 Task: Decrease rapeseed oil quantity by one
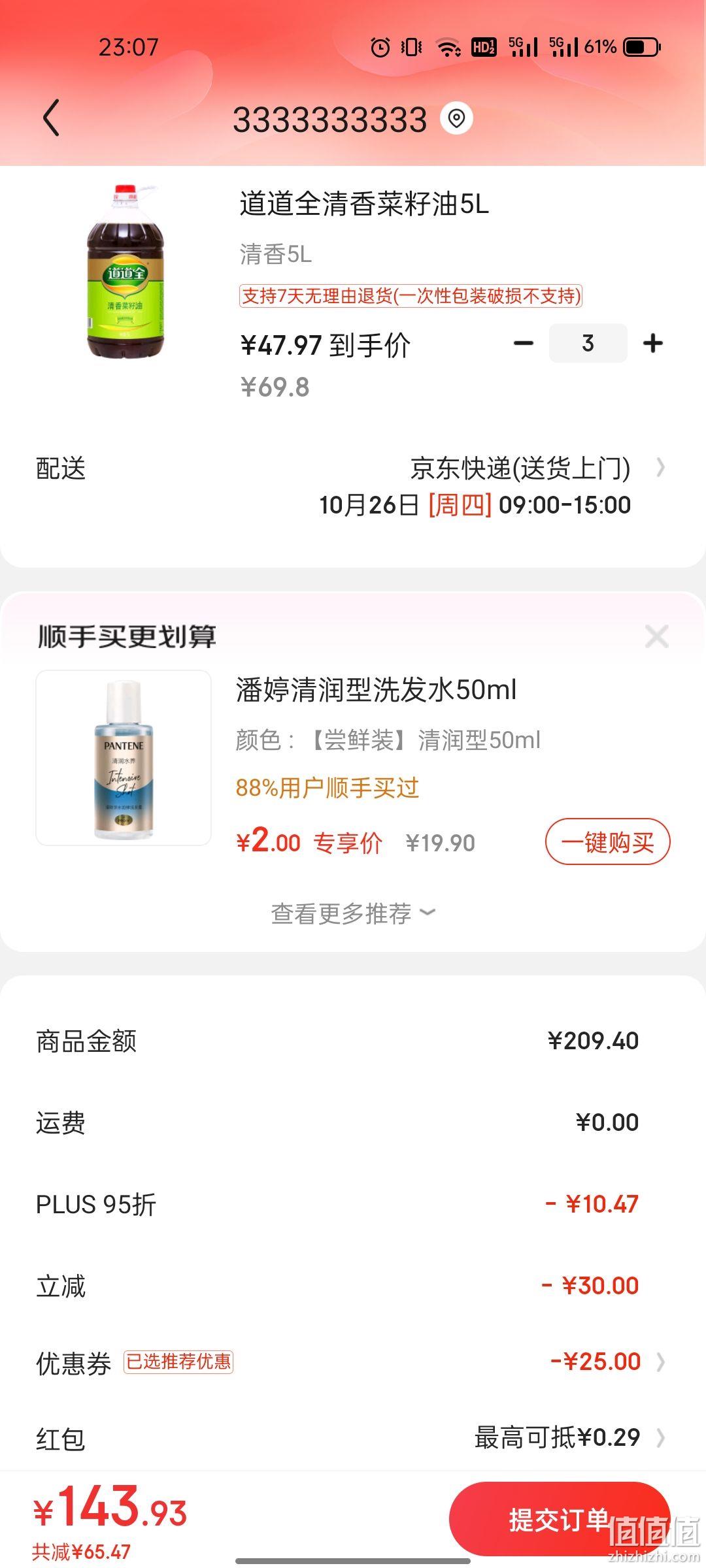(524, 343)
